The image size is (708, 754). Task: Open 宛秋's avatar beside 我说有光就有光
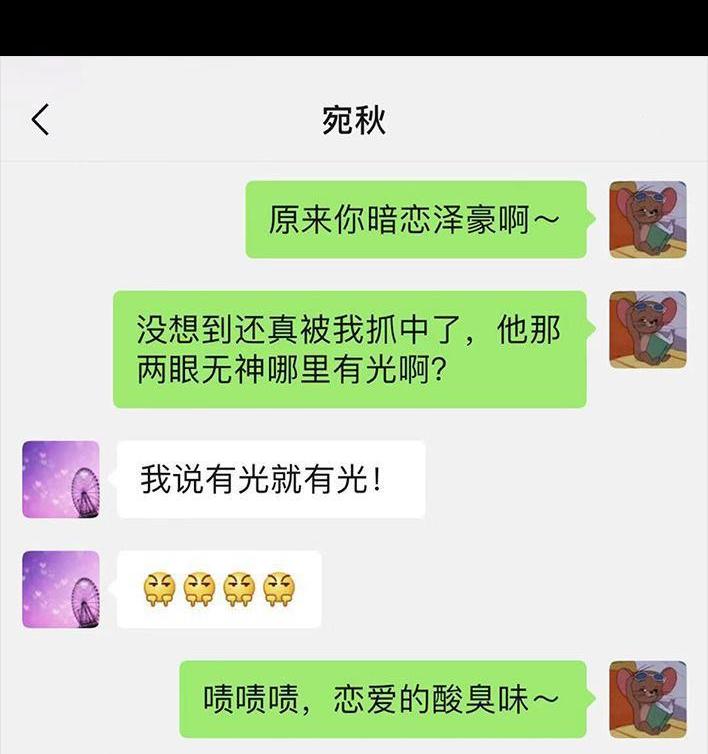tap(61, 479)
